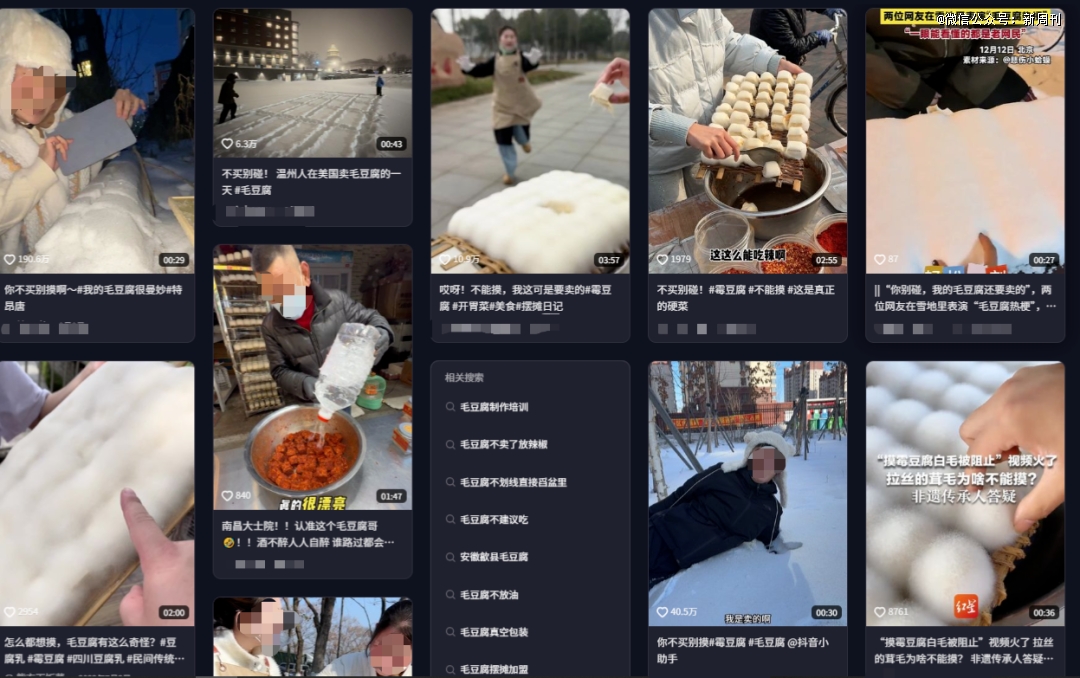
Task: Search related term 毛豆腐制作培训
Action: coord(493,407)
